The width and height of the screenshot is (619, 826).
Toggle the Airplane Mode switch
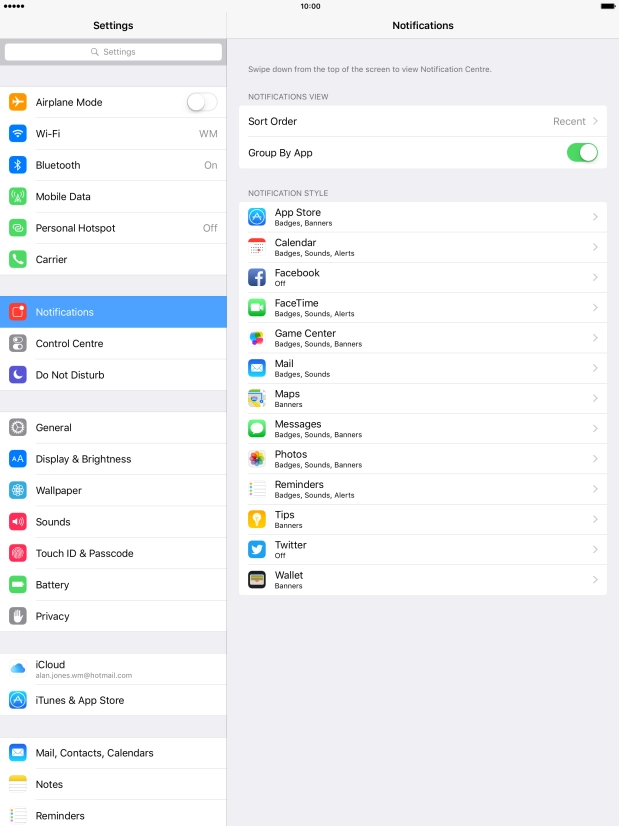coord(201,102)
